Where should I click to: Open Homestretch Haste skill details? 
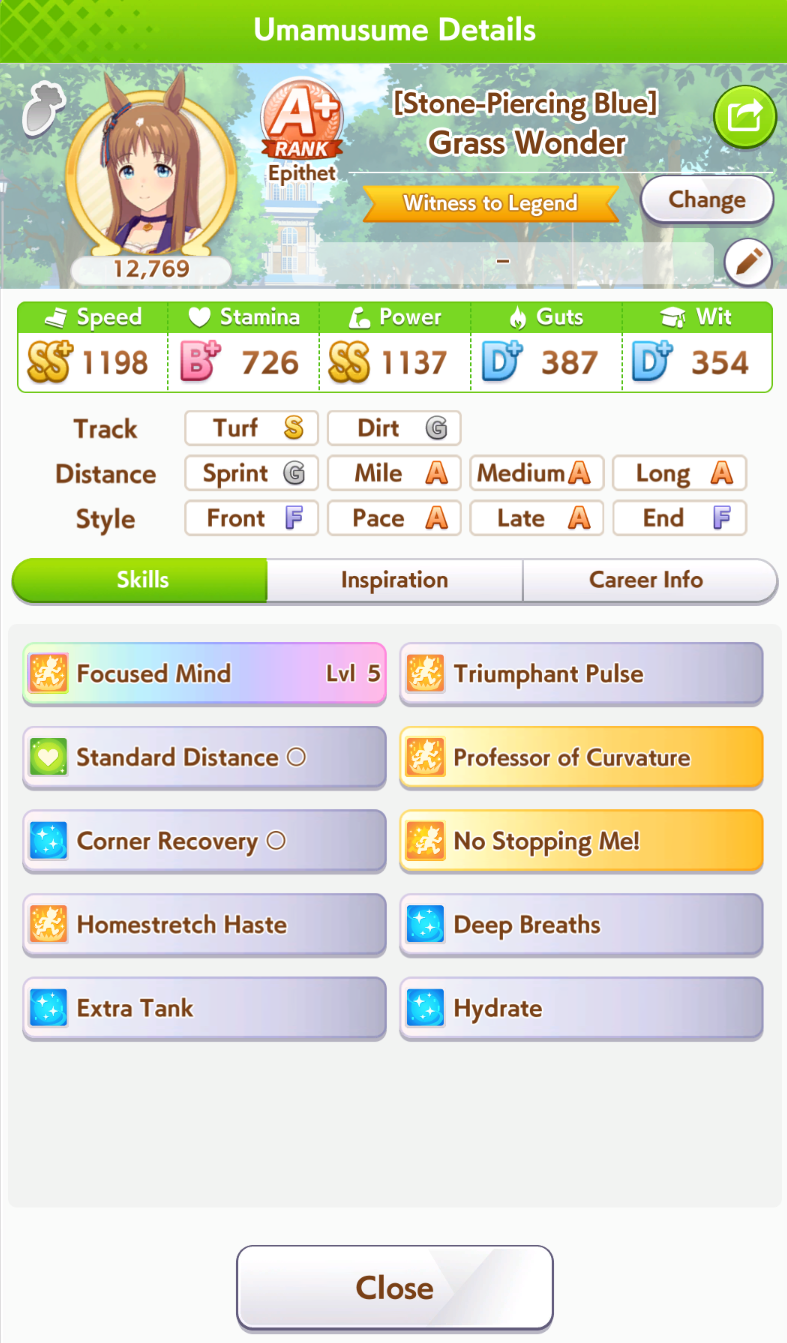click(204, 925)
